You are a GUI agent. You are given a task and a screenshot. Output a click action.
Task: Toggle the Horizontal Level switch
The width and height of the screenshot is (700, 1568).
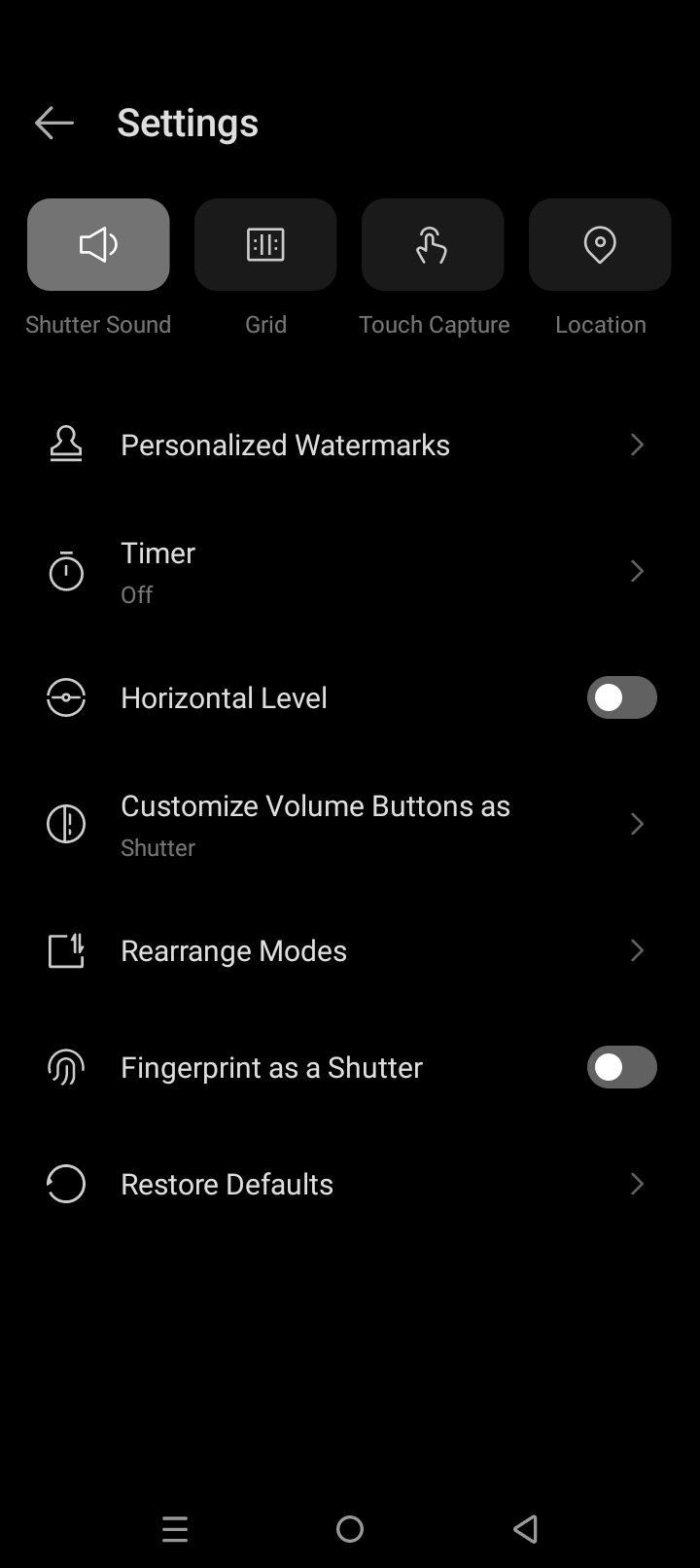point(622,697)
